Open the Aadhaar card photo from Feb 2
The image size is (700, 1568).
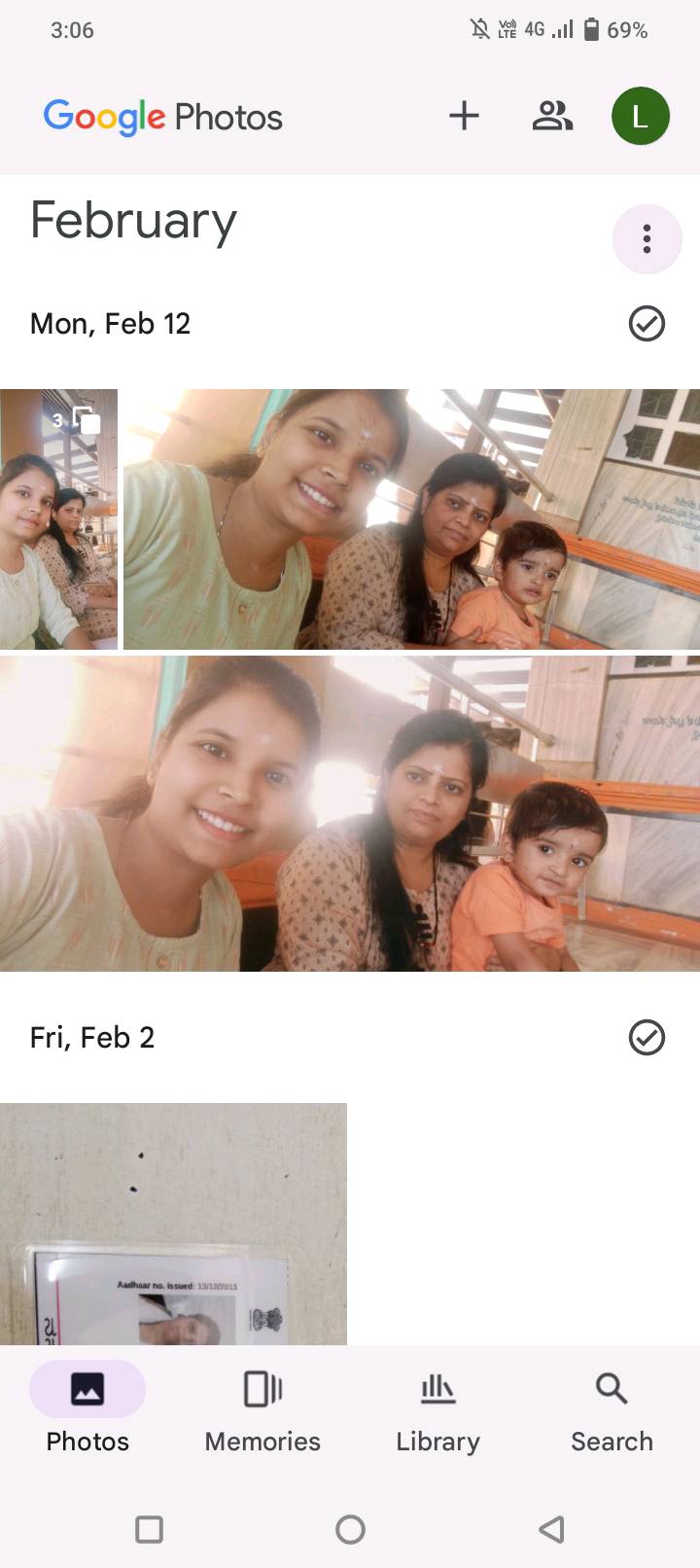coord(173,1224)
